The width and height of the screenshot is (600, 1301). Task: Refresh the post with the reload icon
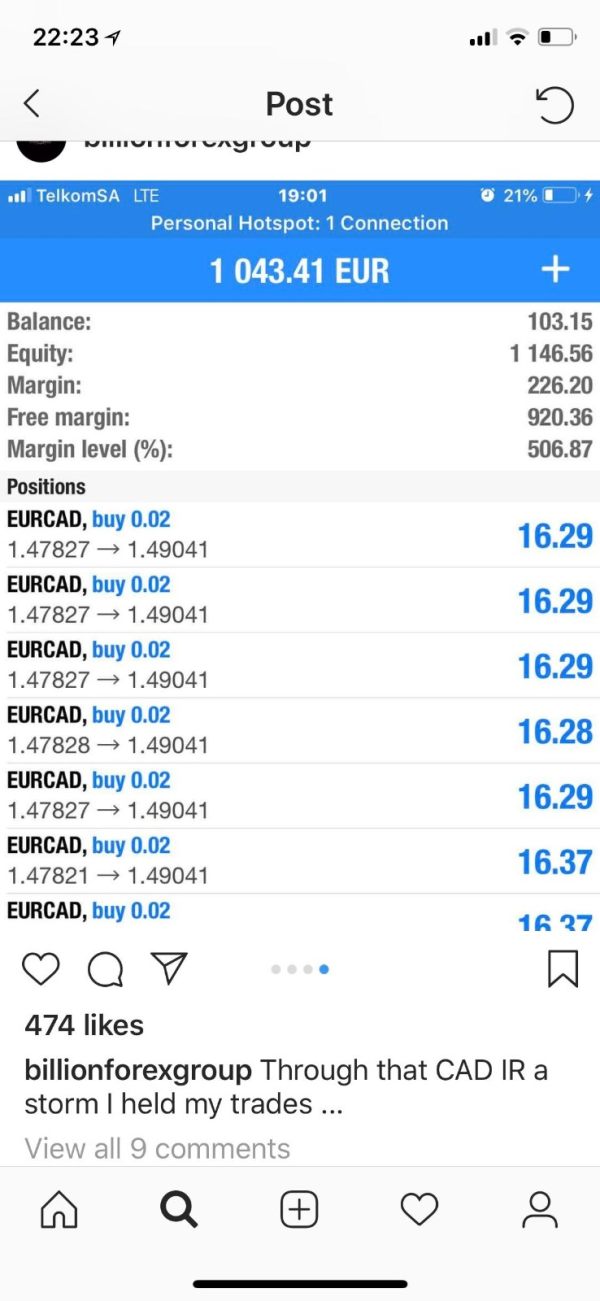(555, 104)
